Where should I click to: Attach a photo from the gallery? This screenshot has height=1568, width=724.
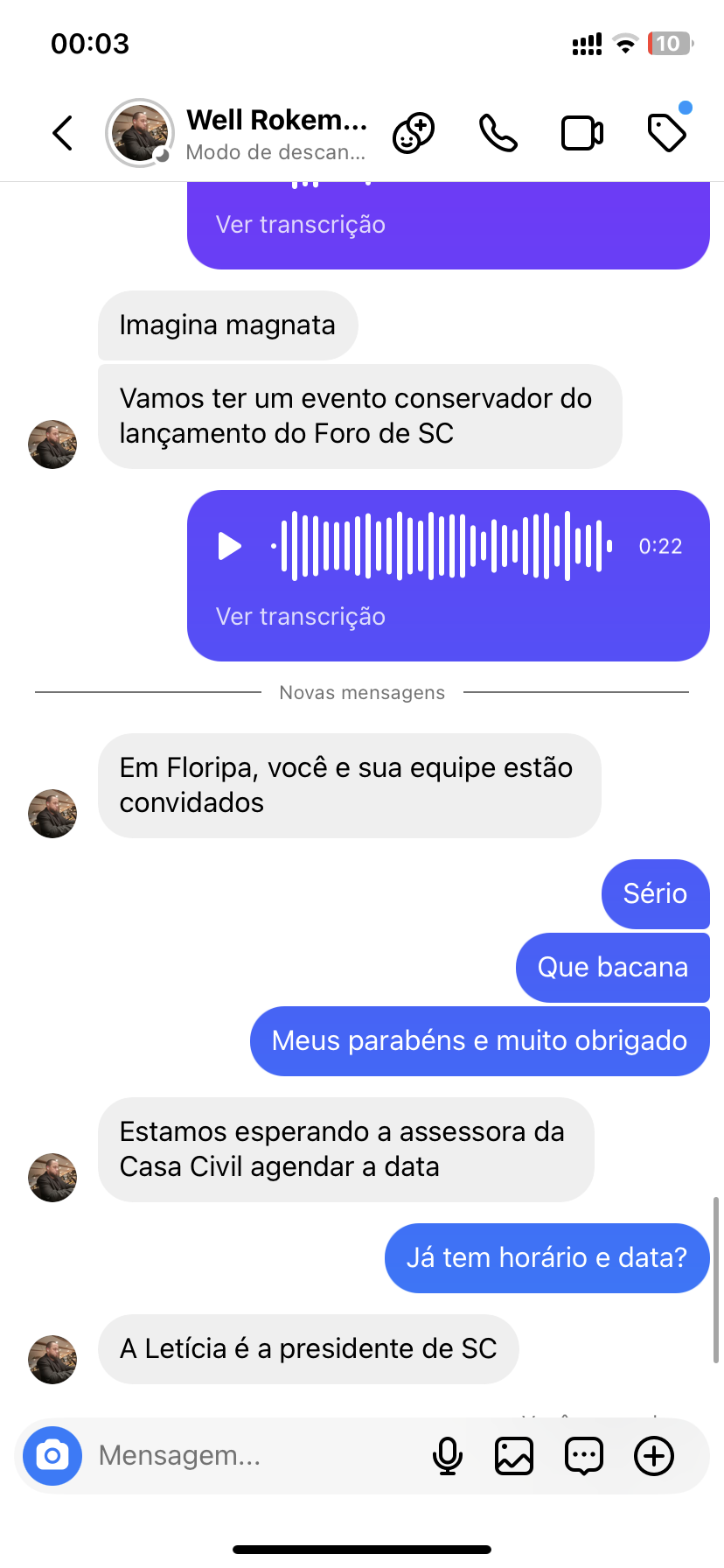pyautogui.click(x=514, y=1456)
